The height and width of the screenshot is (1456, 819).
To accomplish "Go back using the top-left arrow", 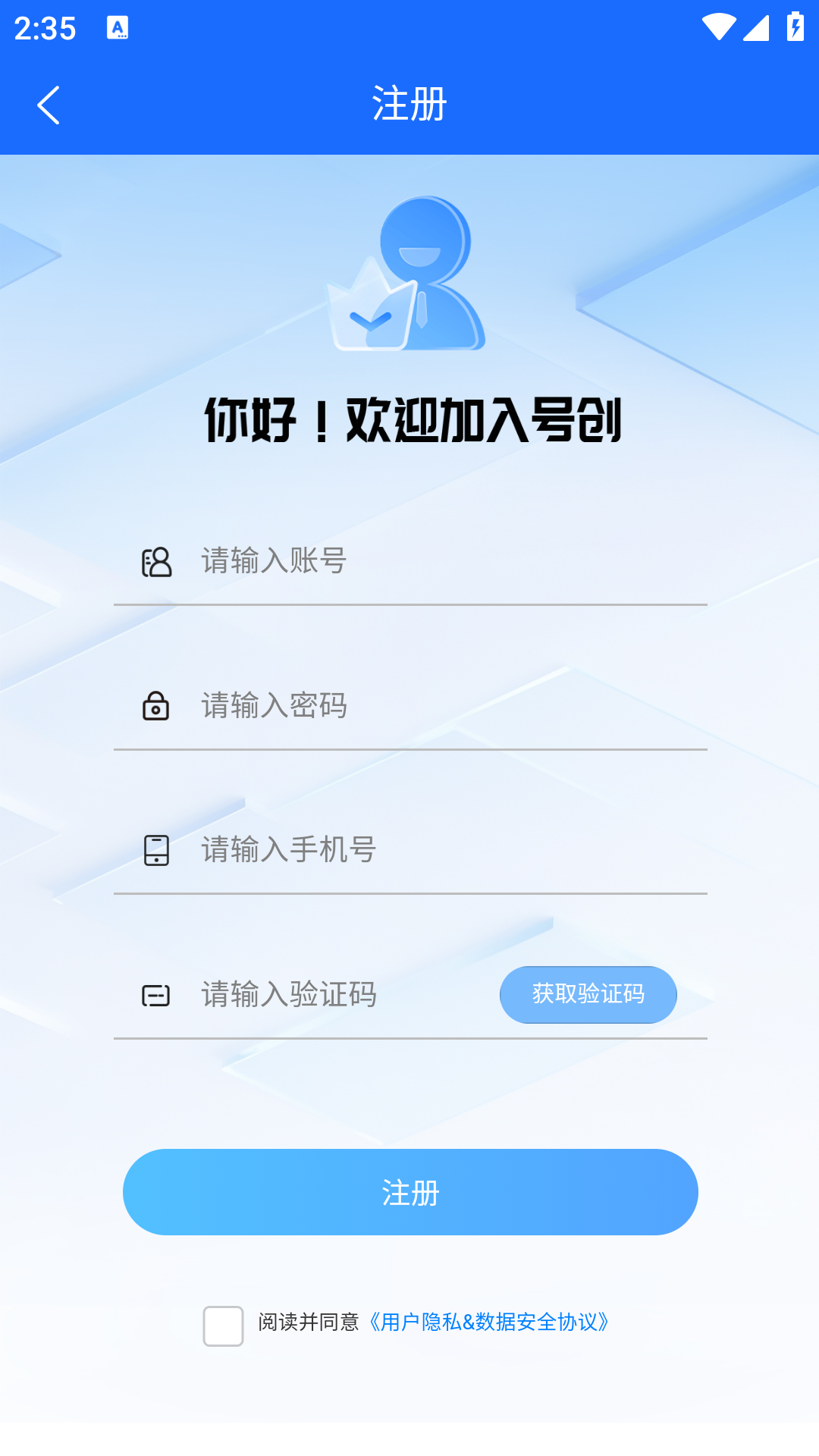I will [49, 105].
